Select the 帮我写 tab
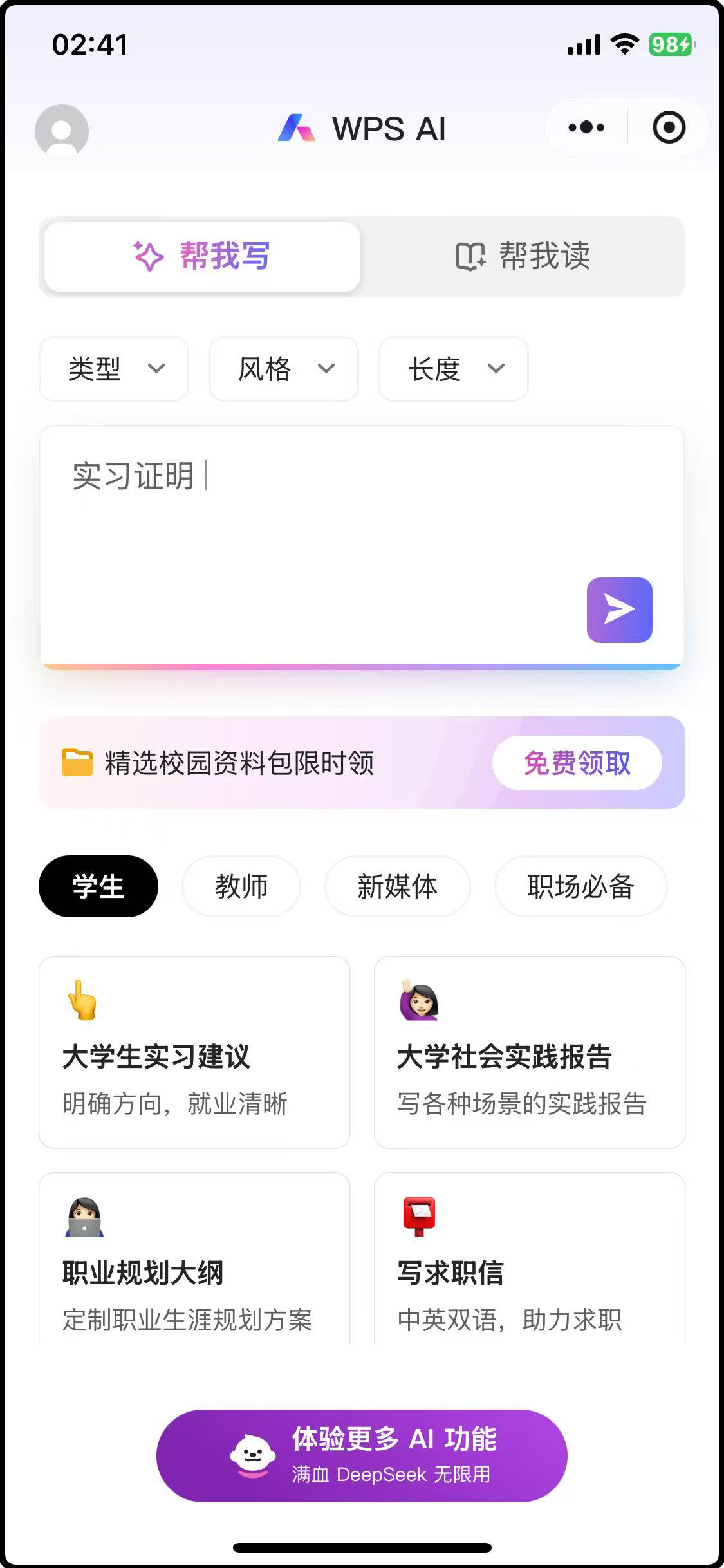 click(201, 256)
